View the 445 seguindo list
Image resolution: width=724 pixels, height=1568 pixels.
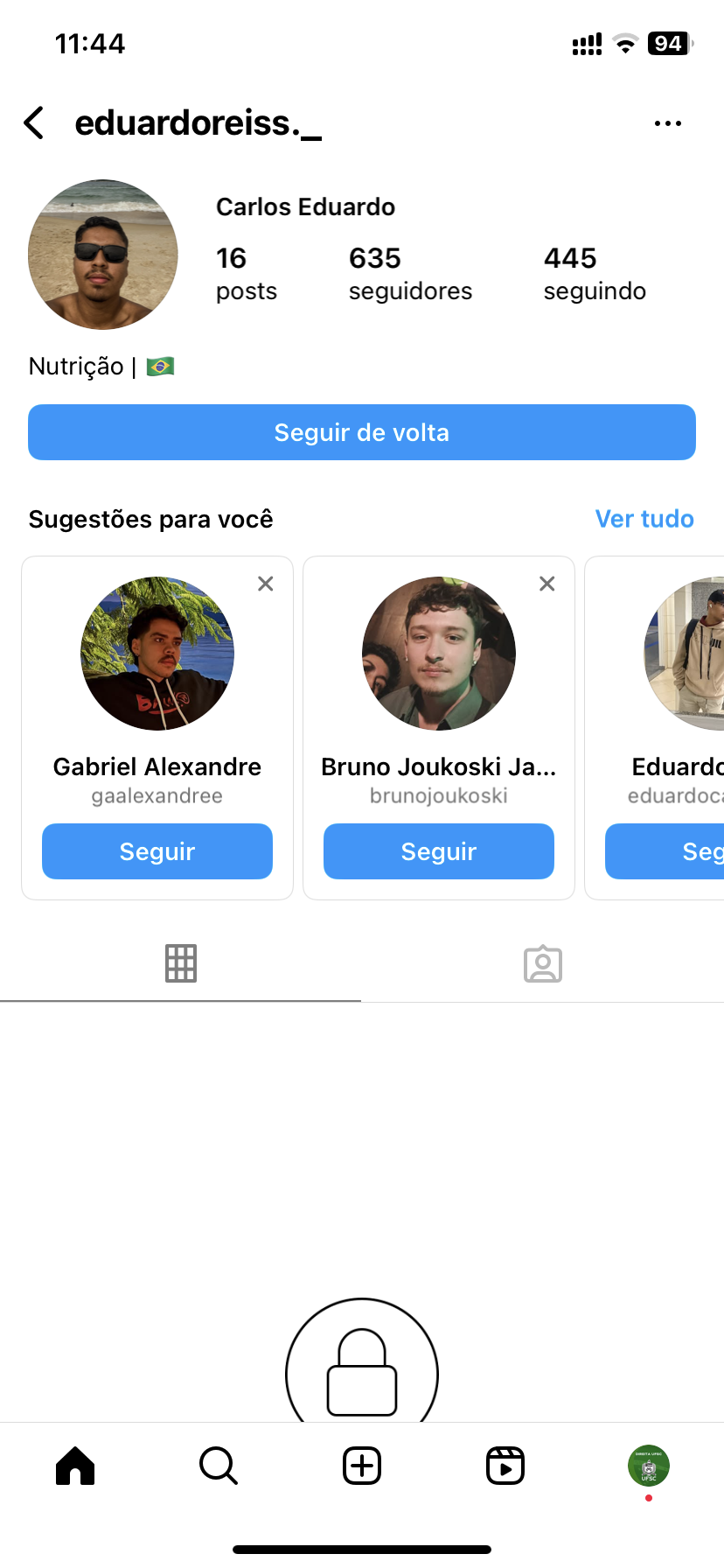pos(595,273)
